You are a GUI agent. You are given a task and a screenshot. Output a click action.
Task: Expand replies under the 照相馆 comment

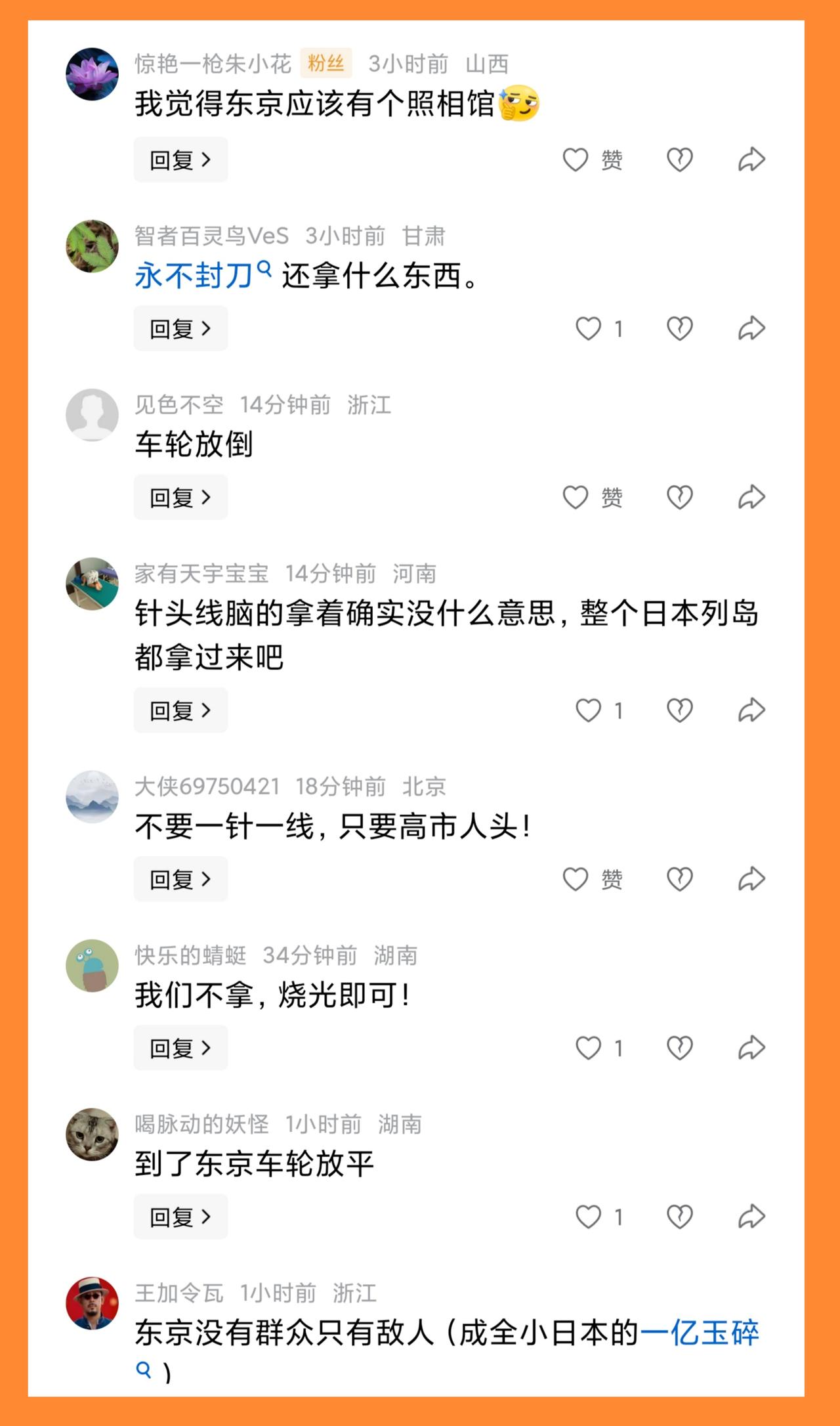[x=180, y=159]
